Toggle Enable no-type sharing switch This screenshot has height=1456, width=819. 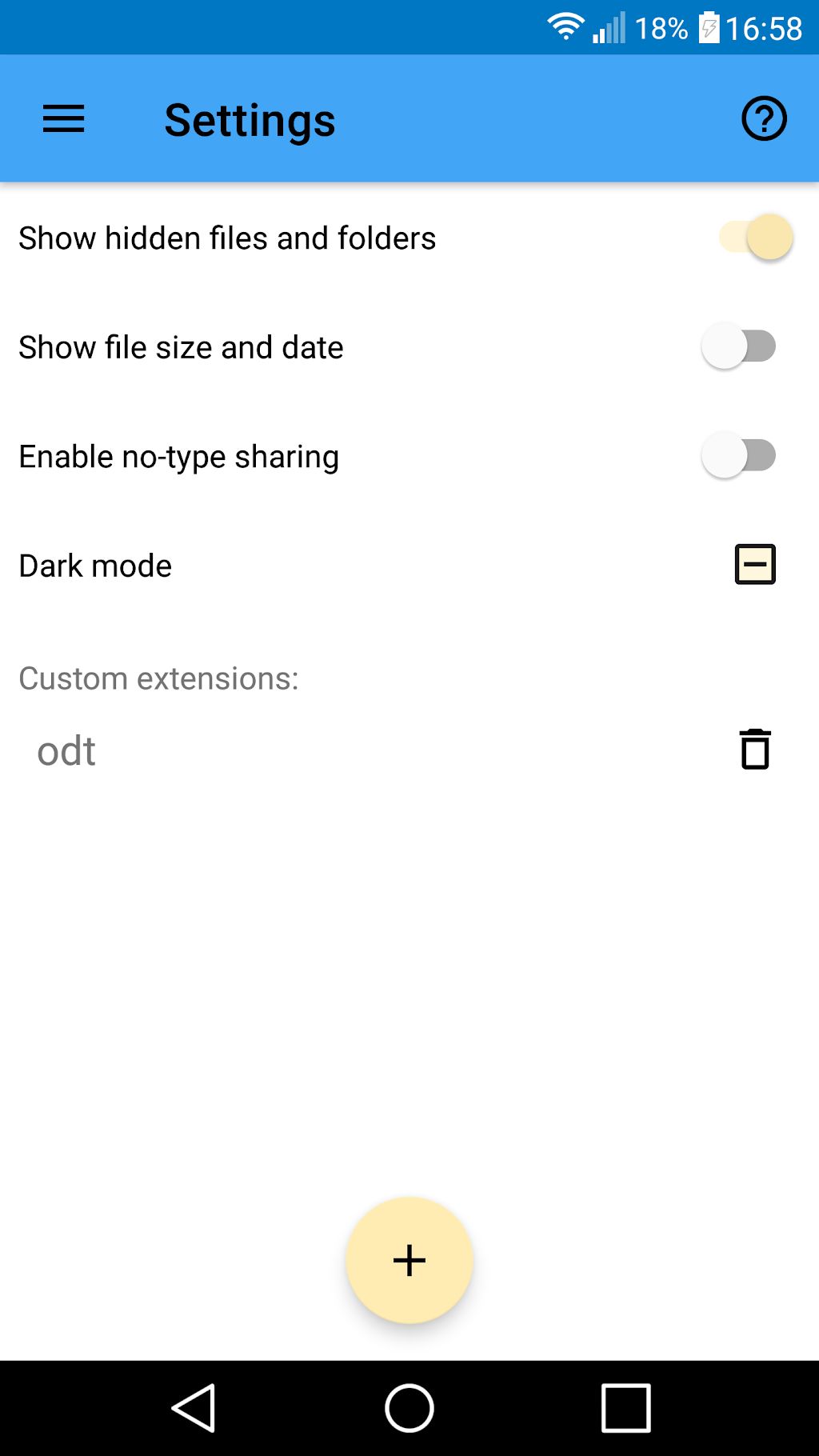(739, 456)
